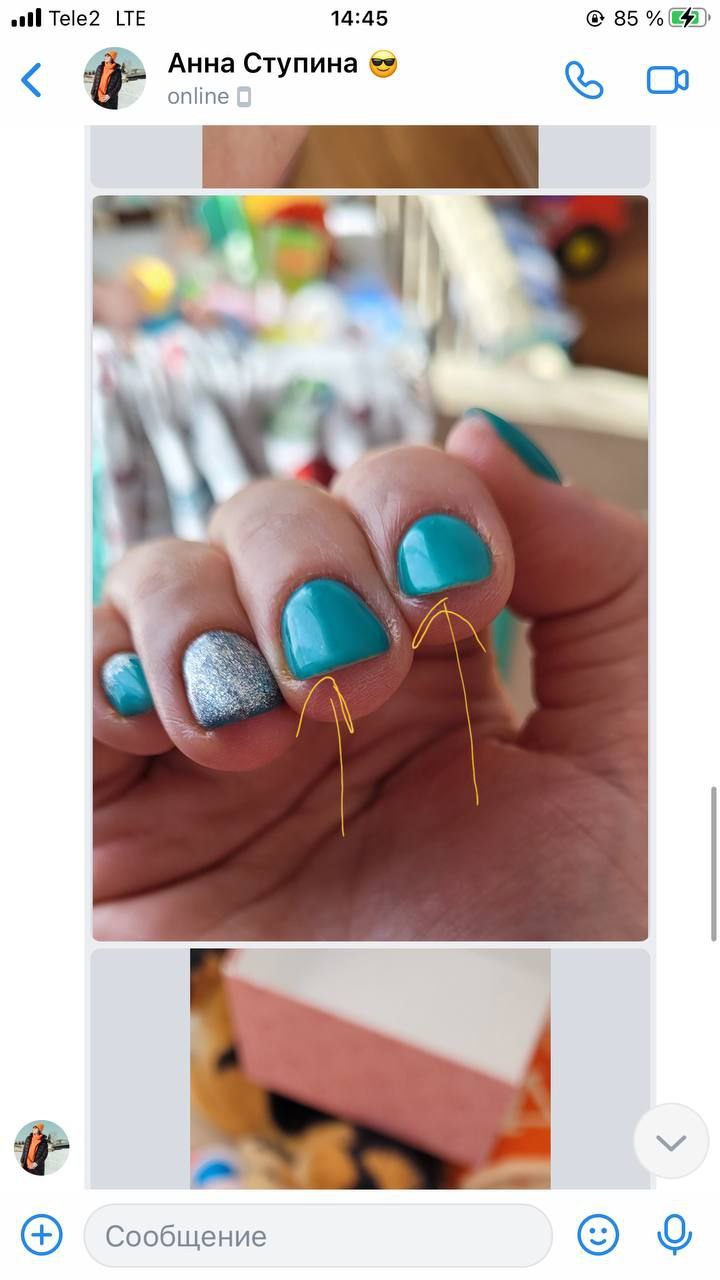The image size is (720, 1280).
Task: Focus the Сообщение text field
Action: tap(318, 1236)
